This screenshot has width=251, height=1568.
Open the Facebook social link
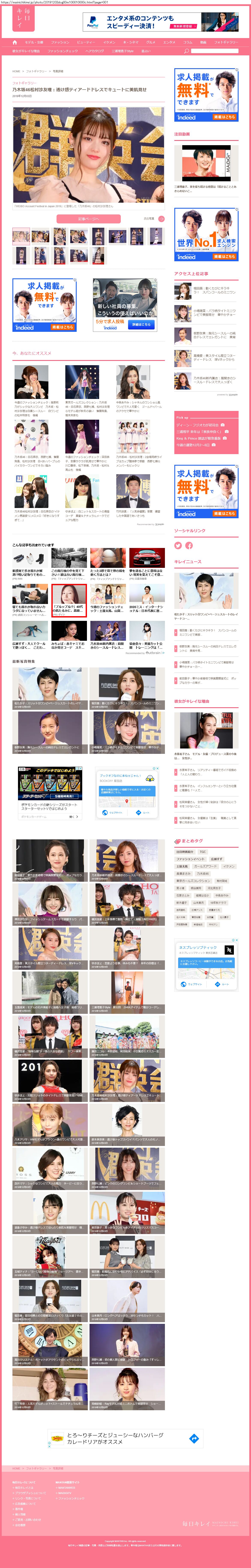pos(189,545)
